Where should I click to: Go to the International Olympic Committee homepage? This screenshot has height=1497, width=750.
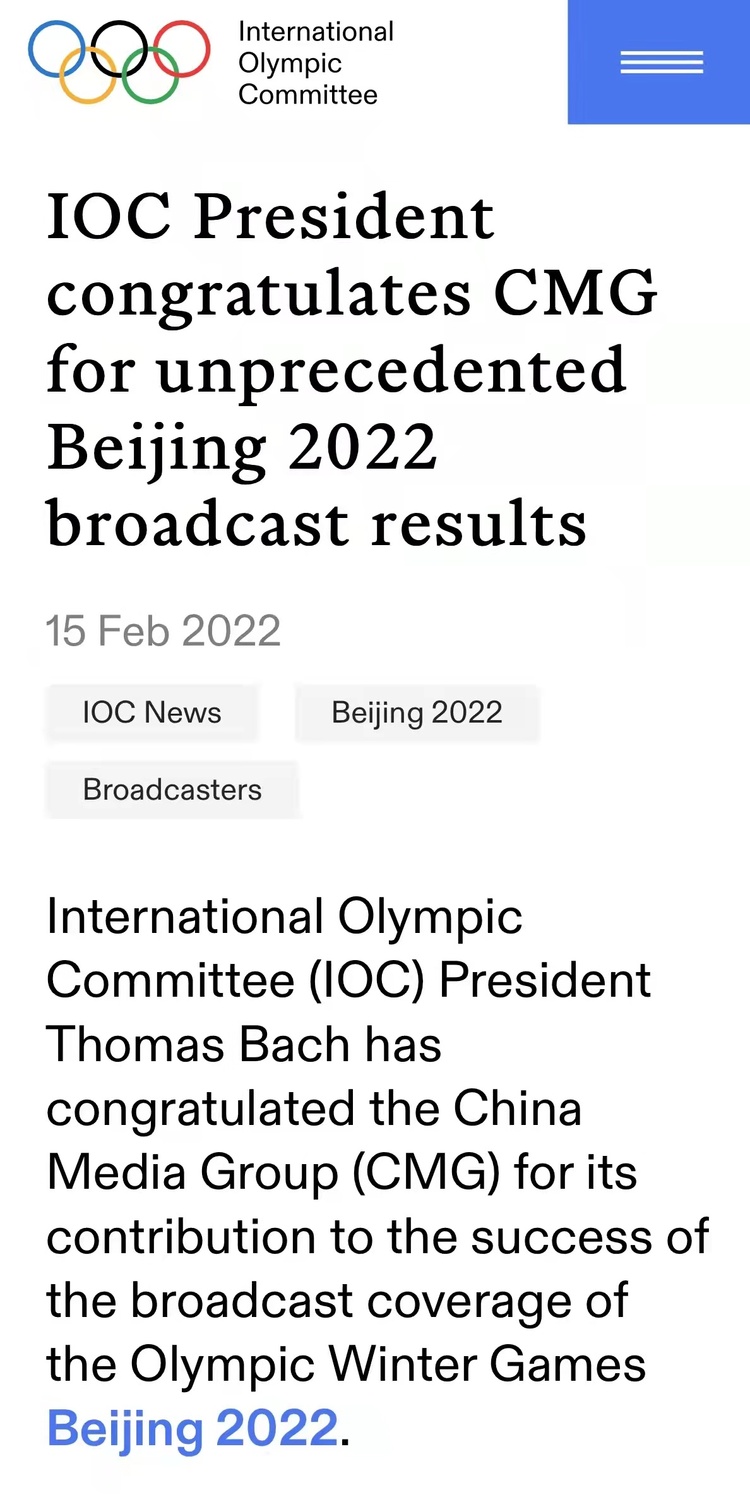click(x=210, y=62)
